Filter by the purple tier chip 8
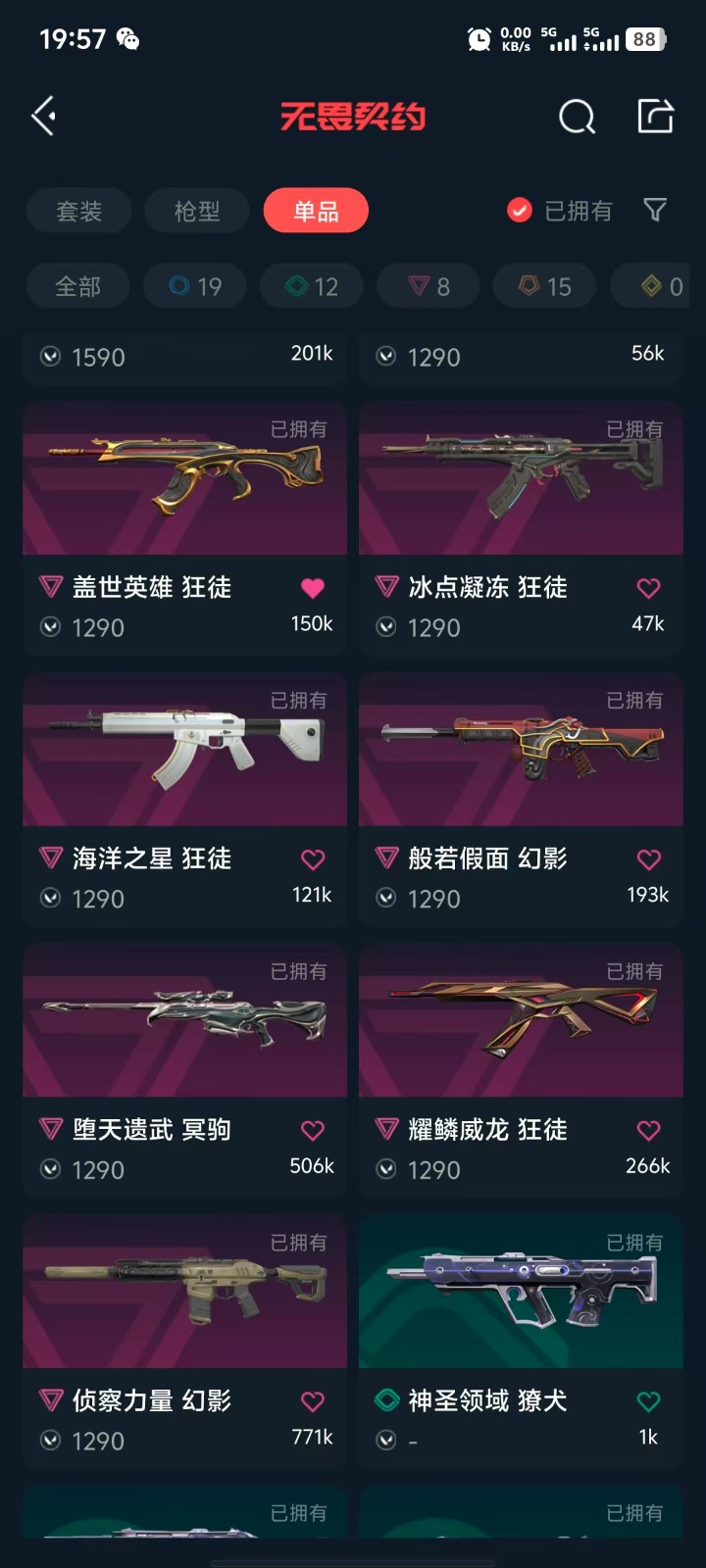Viewport: 706px width, 1568px height. (429, 286)
